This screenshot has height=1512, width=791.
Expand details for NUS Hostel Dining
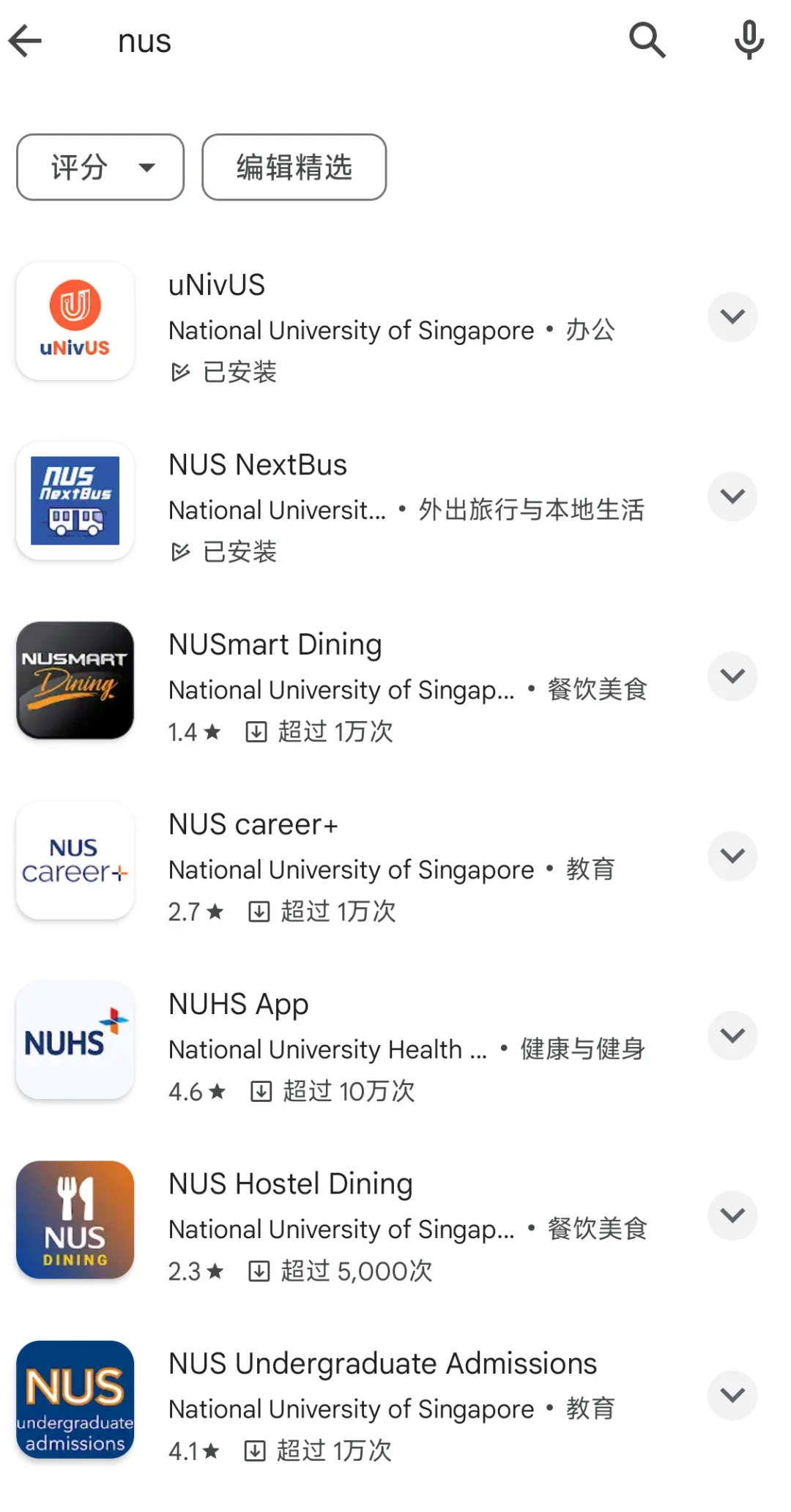(x=732, y=1215)
